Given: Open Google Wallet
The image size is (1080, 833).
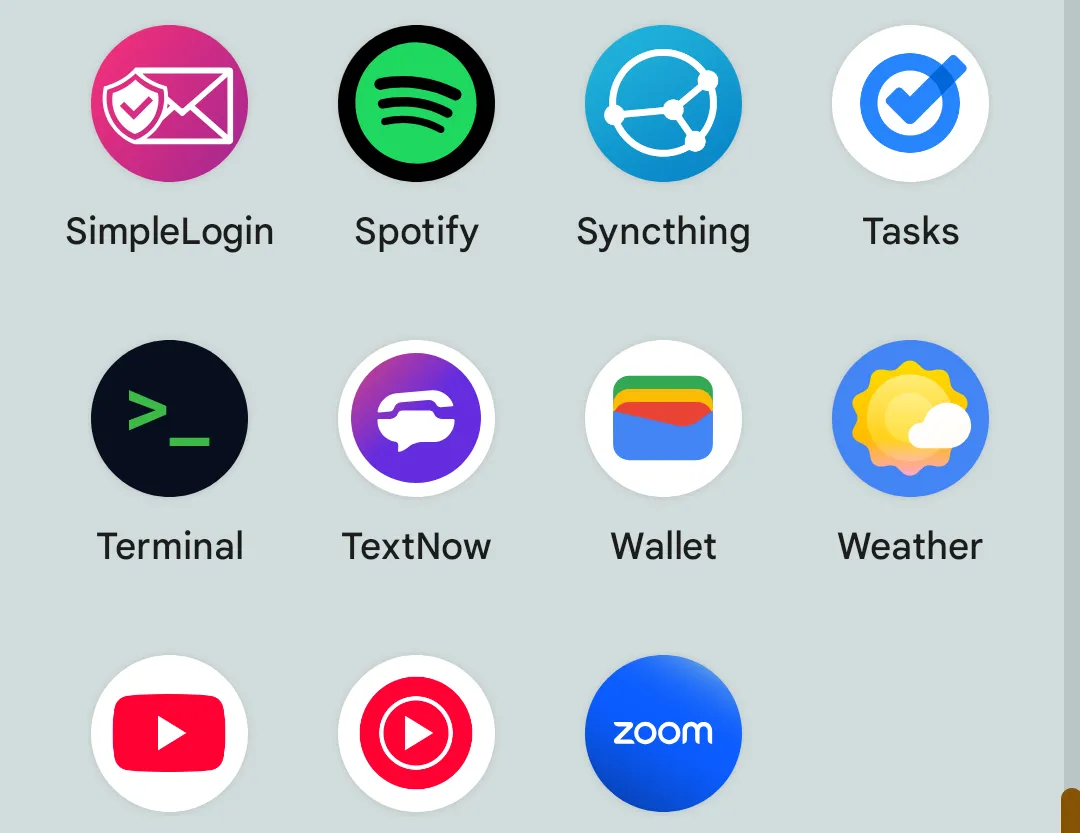Looking at the screenshot, I should (x=663, y=418).
